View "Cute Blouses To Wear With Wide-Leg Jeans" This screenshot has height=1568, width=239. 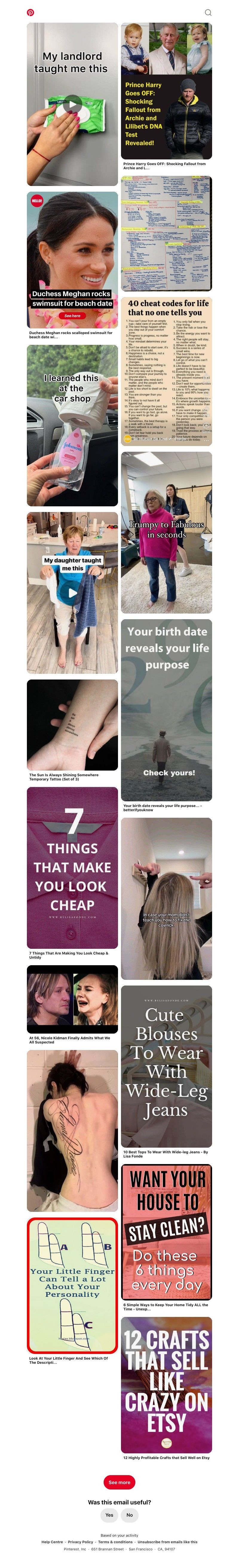(x=166, y=1065)
